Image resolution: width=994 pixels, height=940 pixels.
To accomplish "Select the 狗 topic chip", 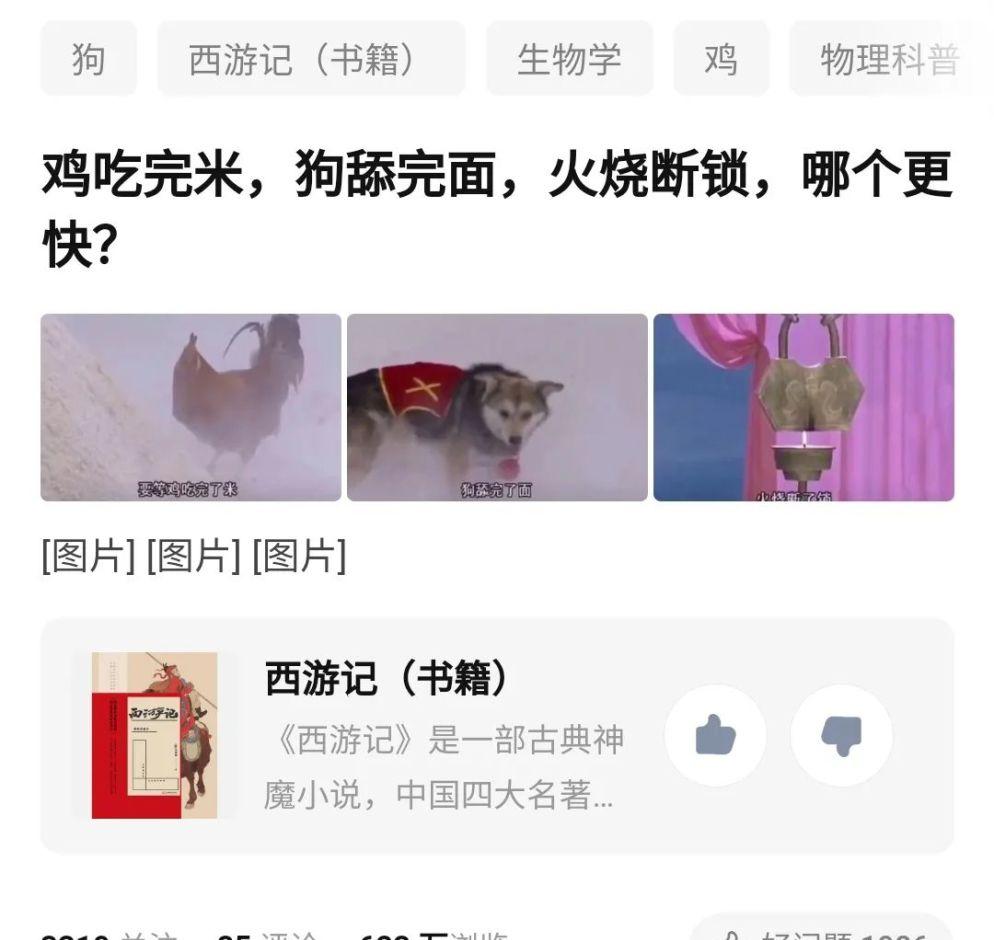I will click(x=88, y=59).
